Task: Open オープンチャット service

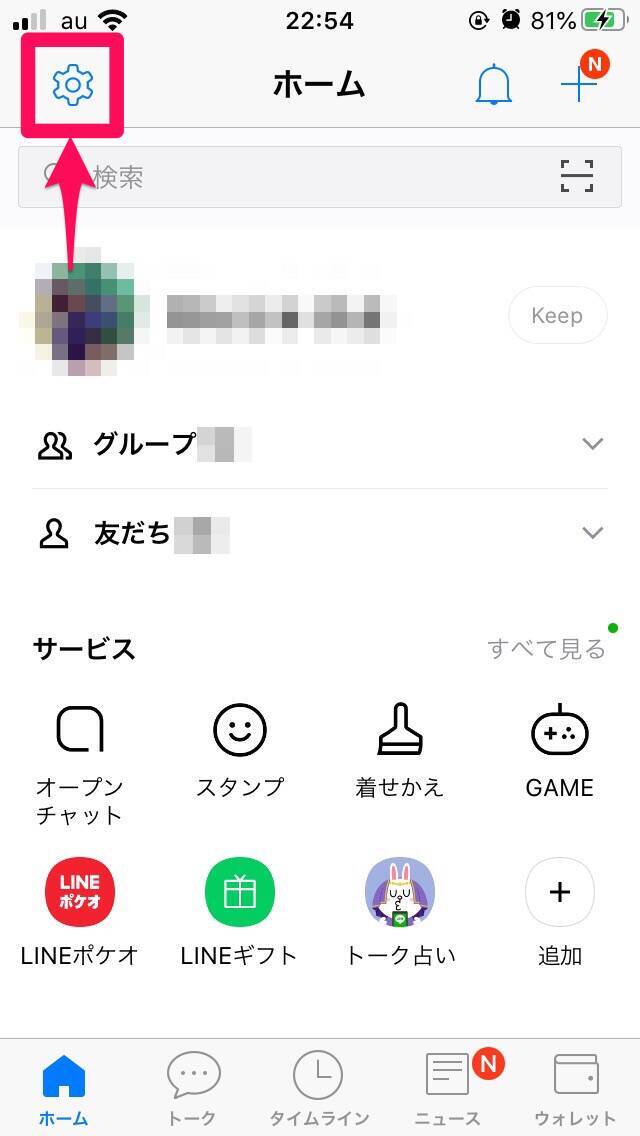Action: coord(80,760)
